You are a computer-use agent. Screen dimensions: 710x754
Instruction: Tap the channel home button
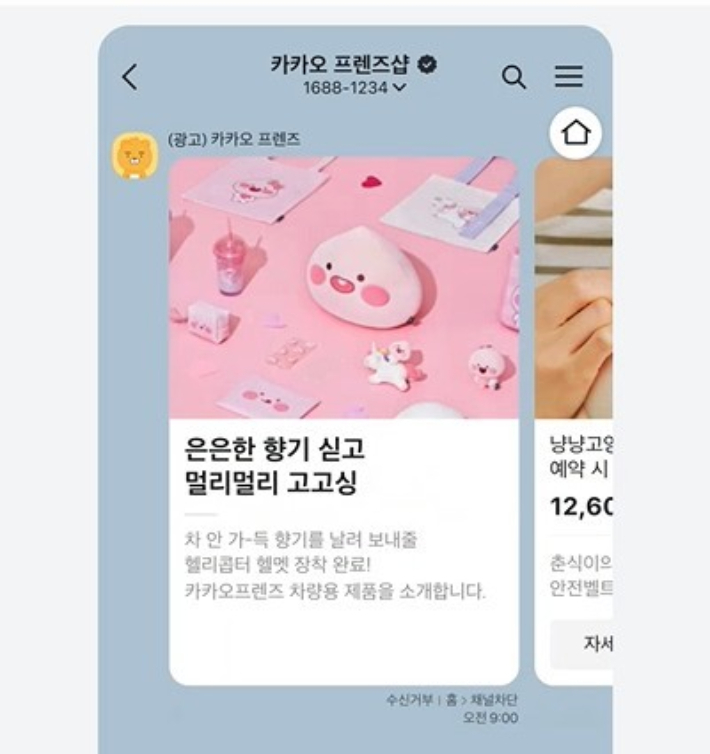pos(576,134)
